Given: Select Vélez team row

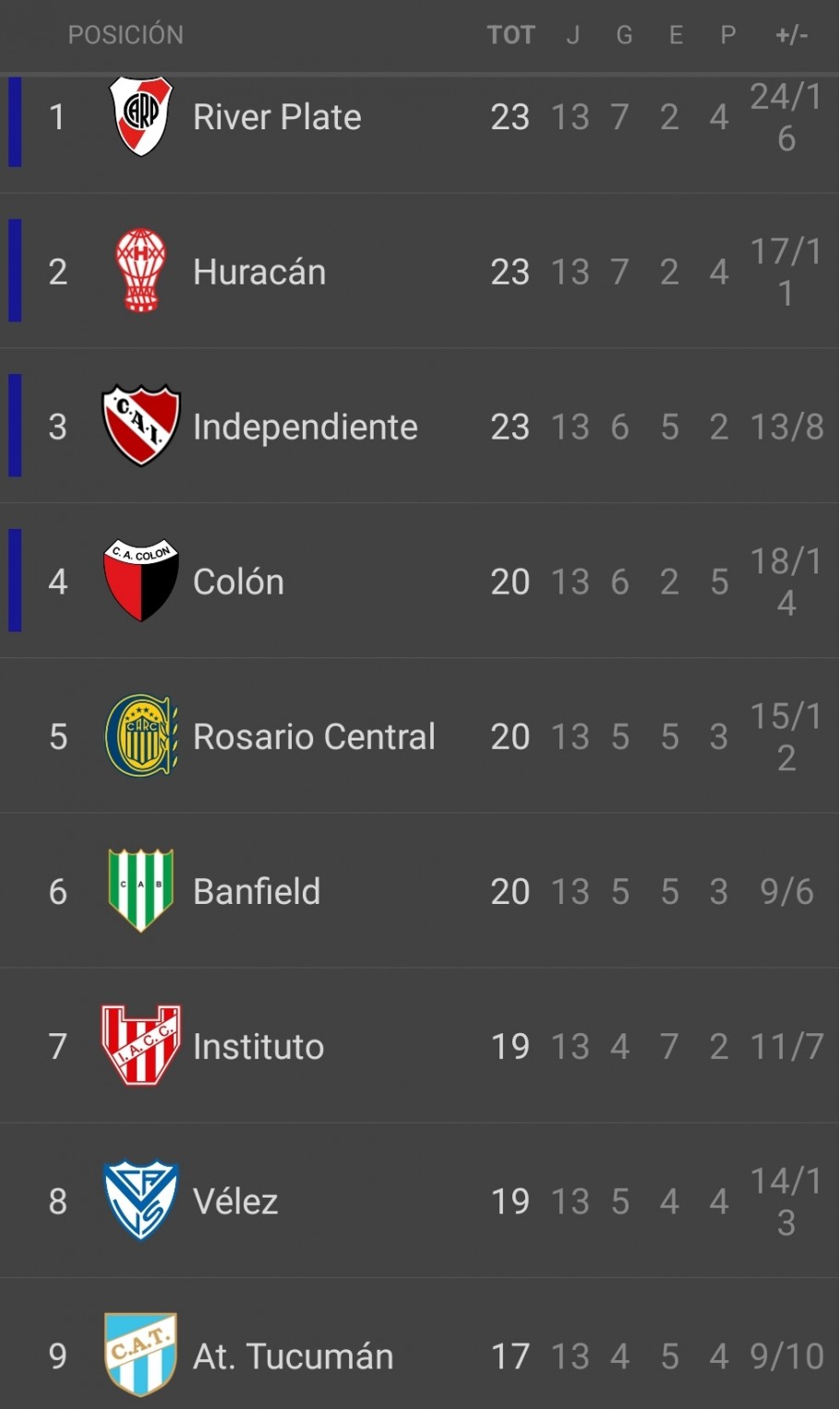Looking at the screenshot, I should pyautogui.click(x=420, y=1201).
